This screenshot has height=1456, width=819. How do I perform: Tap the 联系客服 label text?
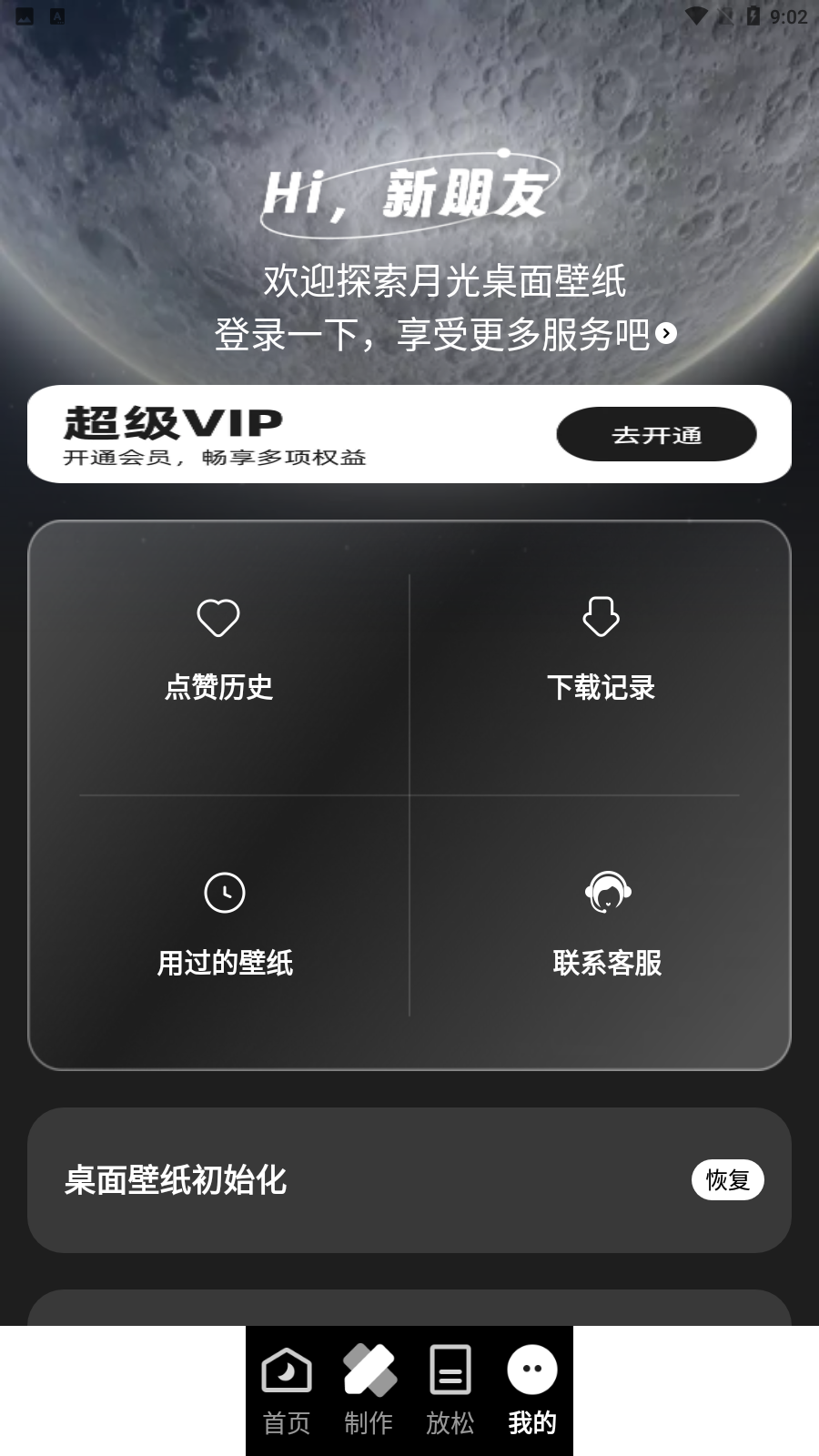[x=607, y=960]
